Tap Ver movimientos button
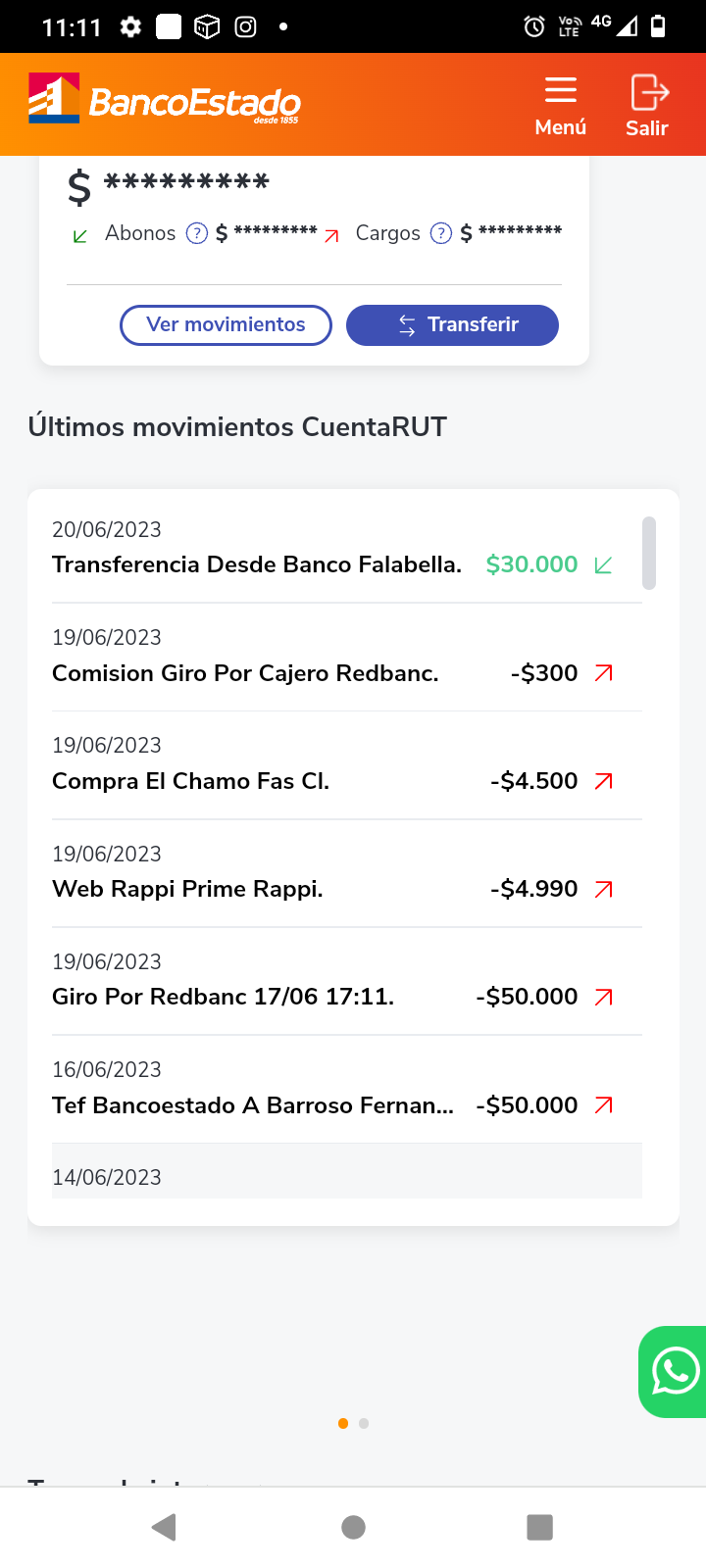 226,324
